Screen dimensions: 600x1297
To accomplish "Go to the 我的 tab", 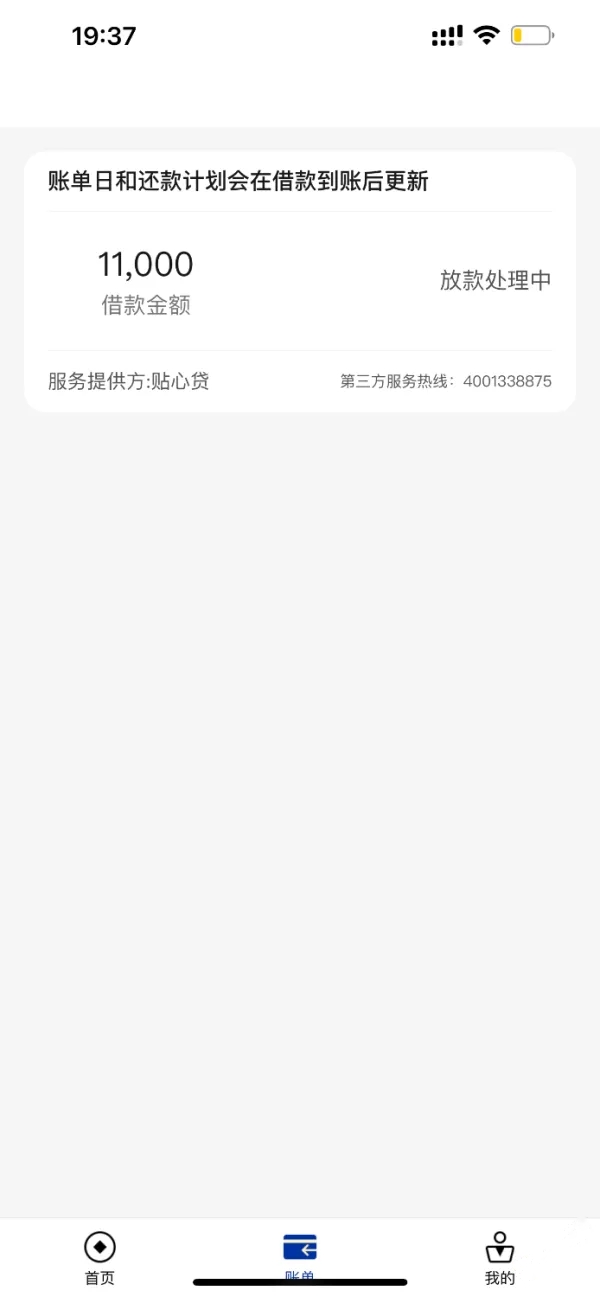I will point(500,1258).
